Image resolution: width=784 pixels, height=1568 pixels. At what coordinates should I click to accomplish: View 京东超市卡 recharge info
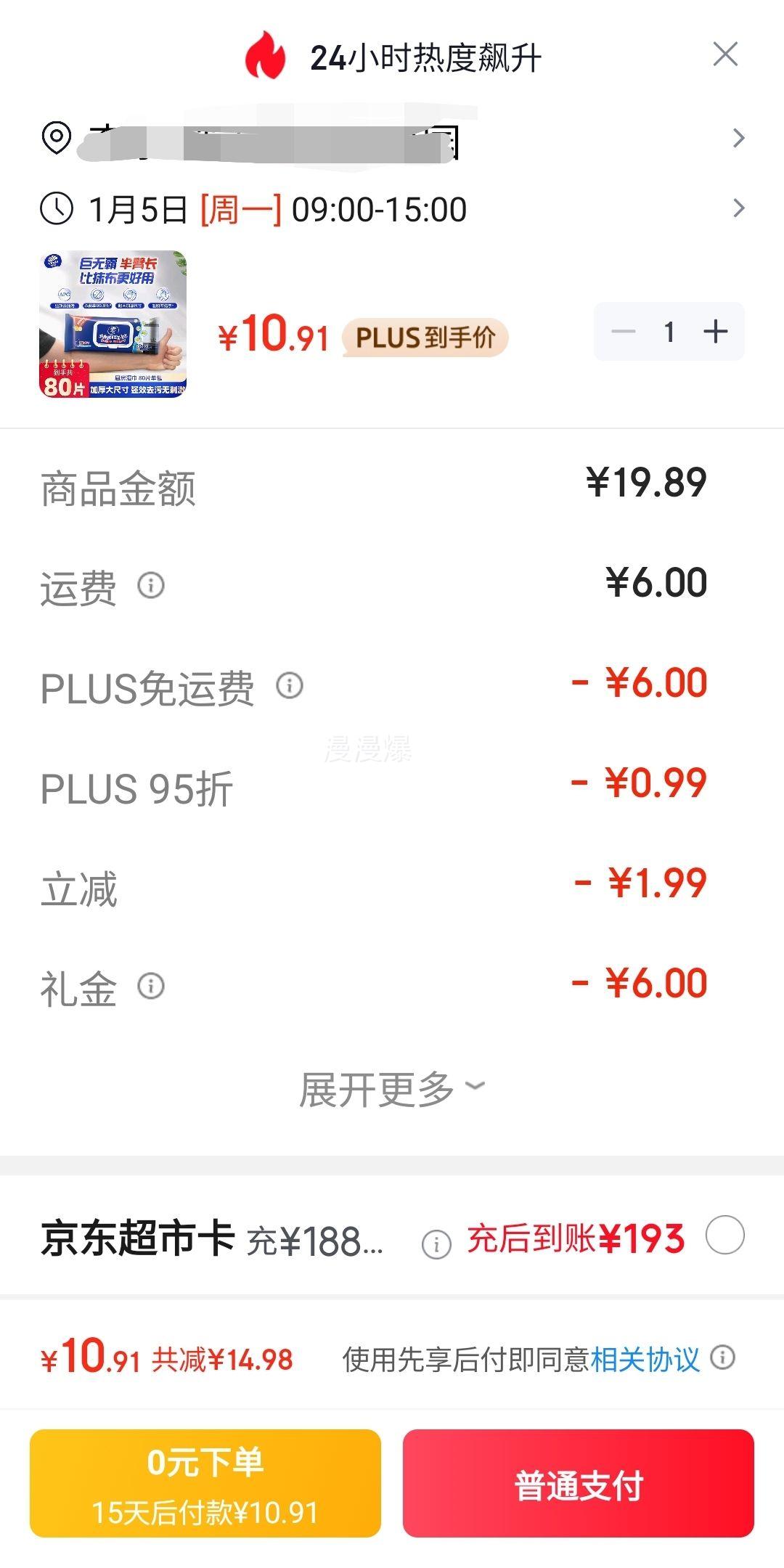click(436, 1244)
